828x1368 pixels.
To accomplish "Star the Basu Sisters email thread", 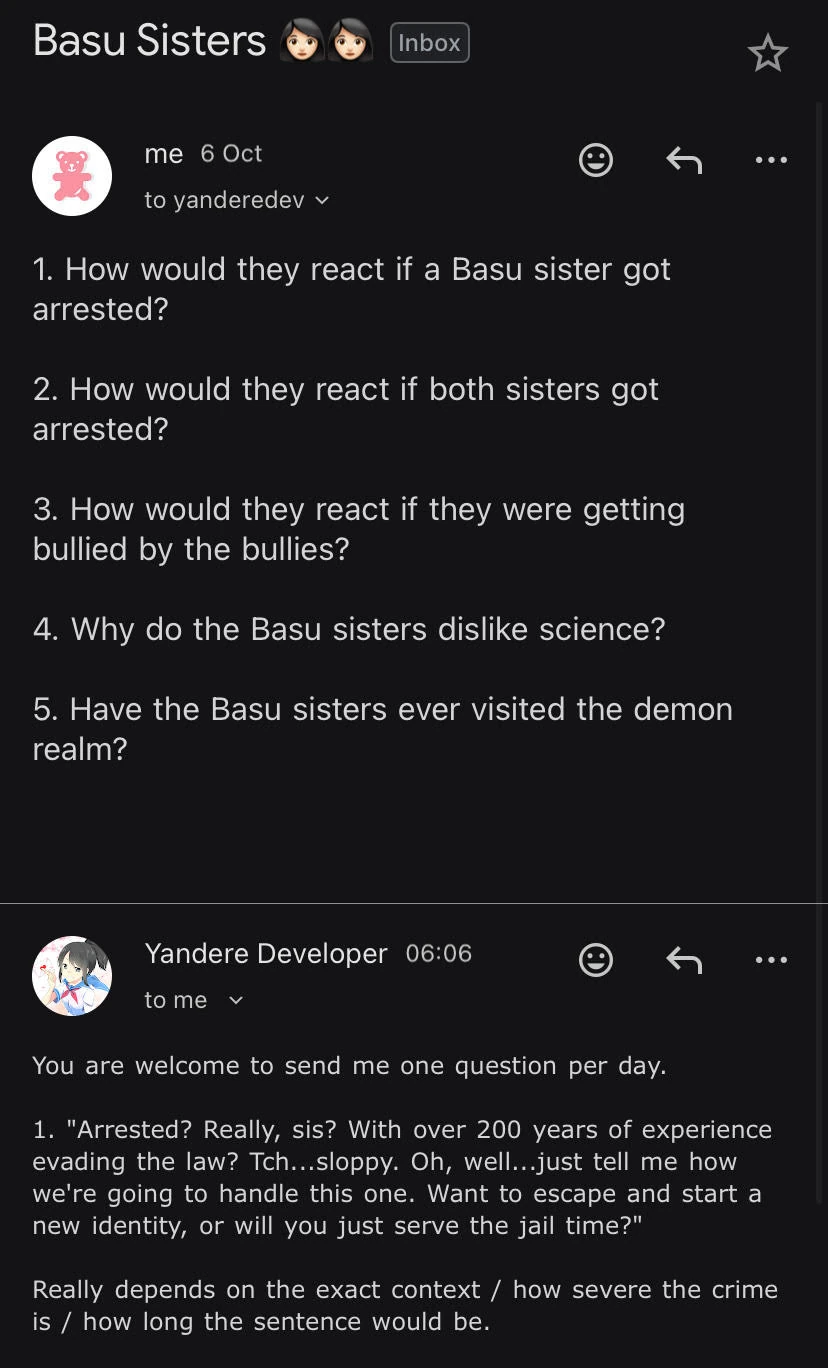I will click(768, 53).
